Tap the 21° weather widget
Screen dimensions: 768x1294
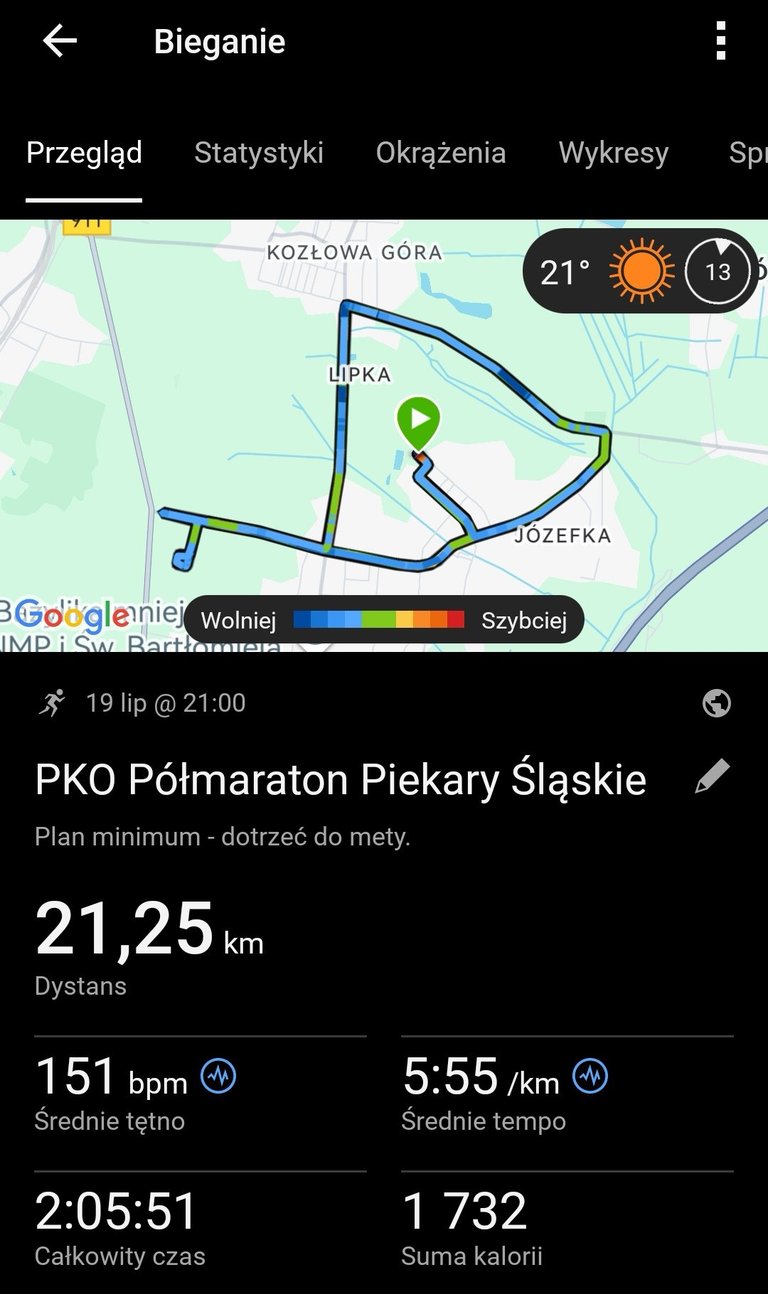[641, 271]
